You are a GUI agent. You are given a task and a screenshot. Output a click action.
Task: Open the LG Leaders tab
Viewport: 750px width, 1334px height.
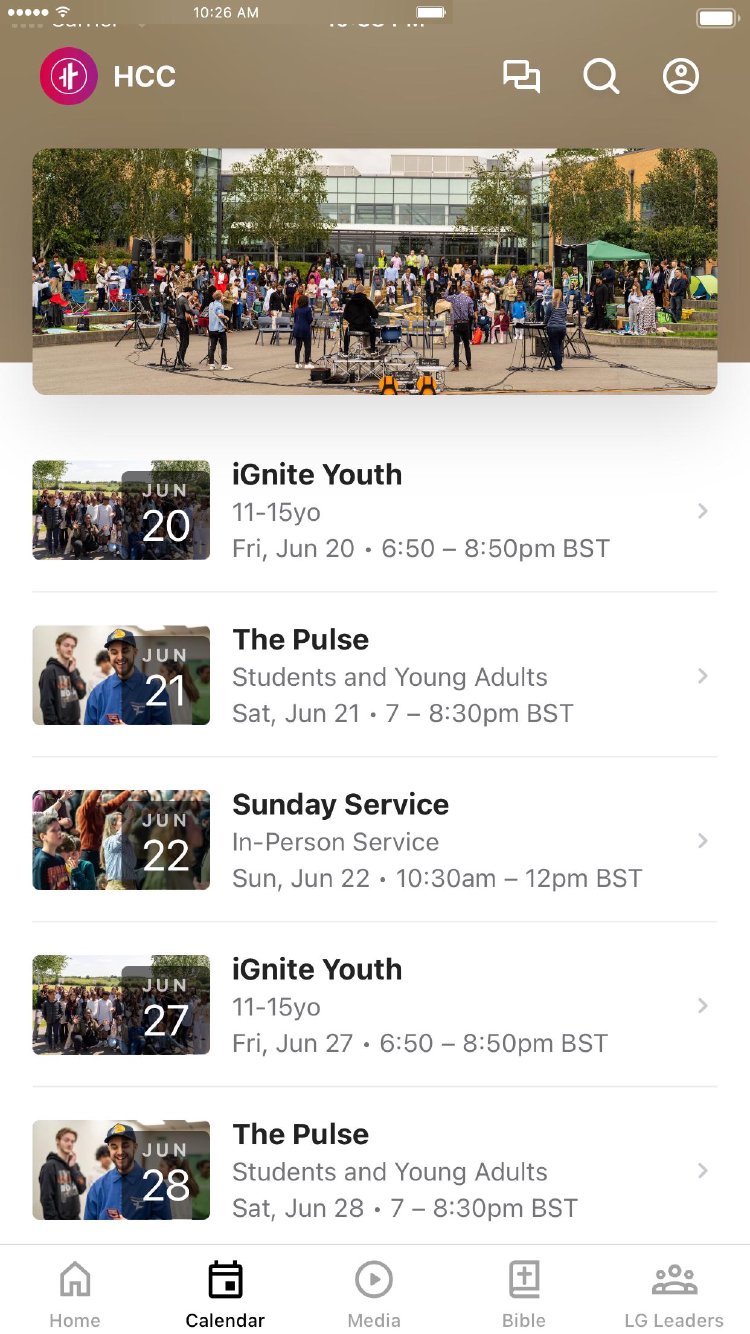674,1294
